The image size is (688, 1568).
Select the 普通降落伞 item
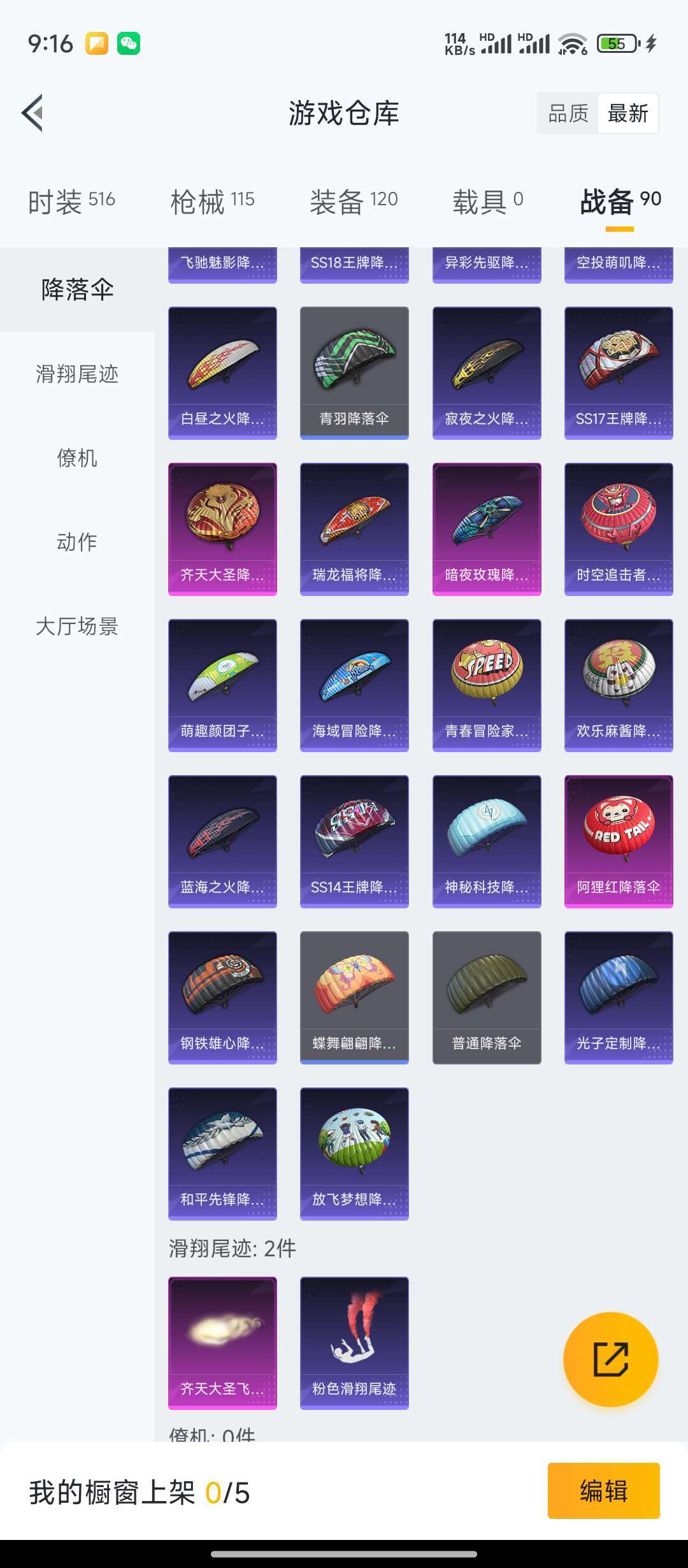487,998
